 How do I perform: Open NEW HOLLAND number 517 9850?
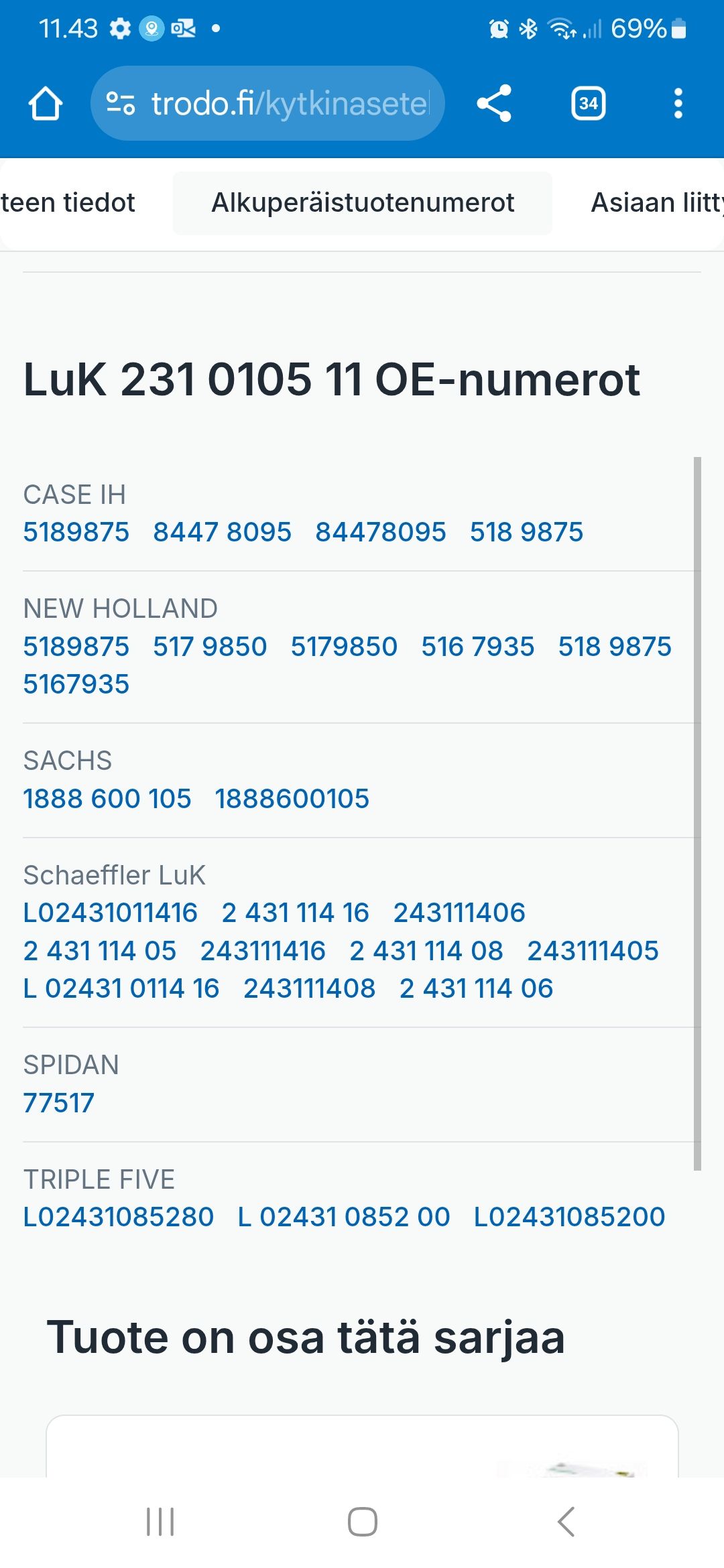[x=210, y=647]
